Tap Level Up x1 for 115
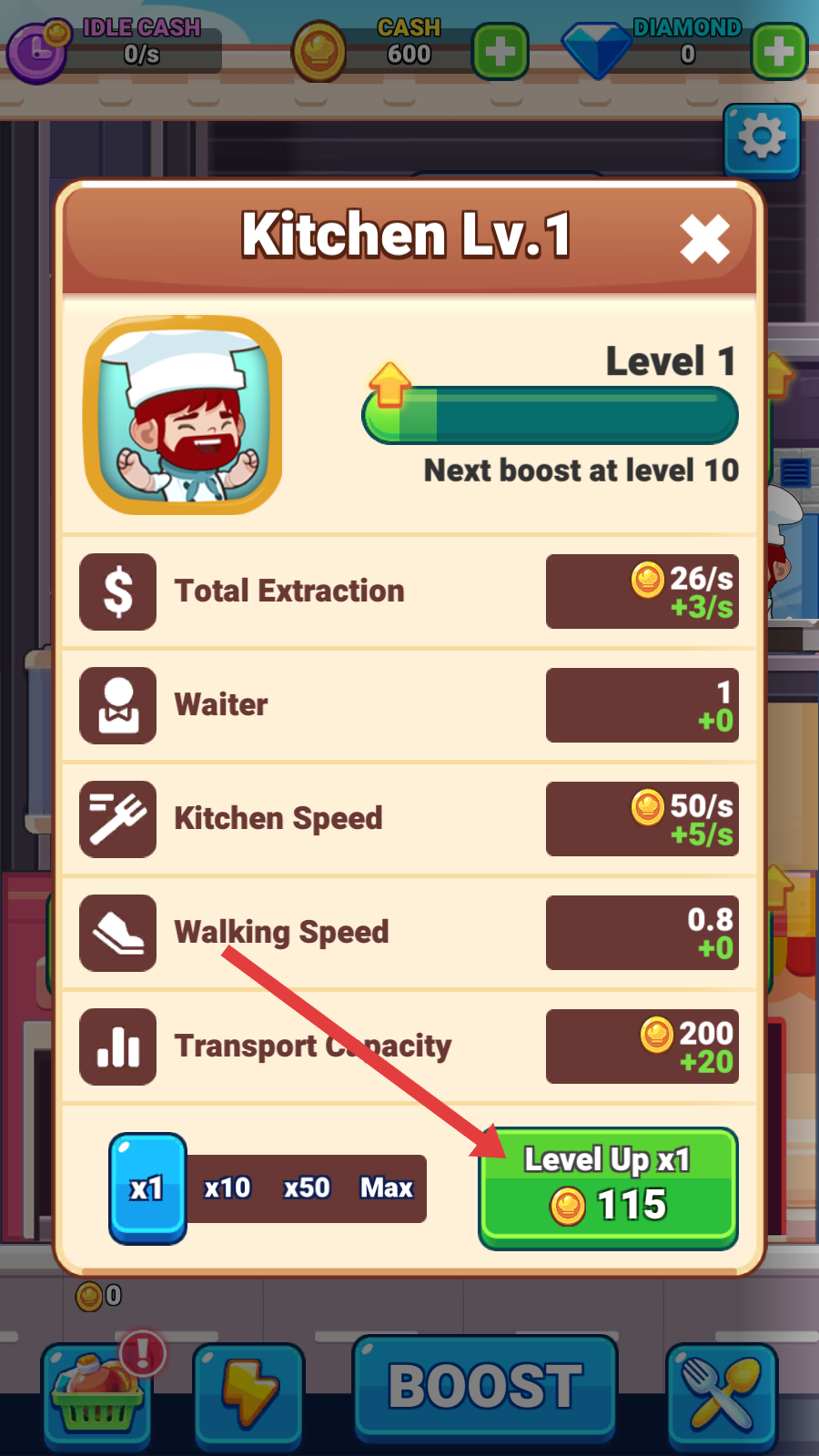 tap(608, 1187)
